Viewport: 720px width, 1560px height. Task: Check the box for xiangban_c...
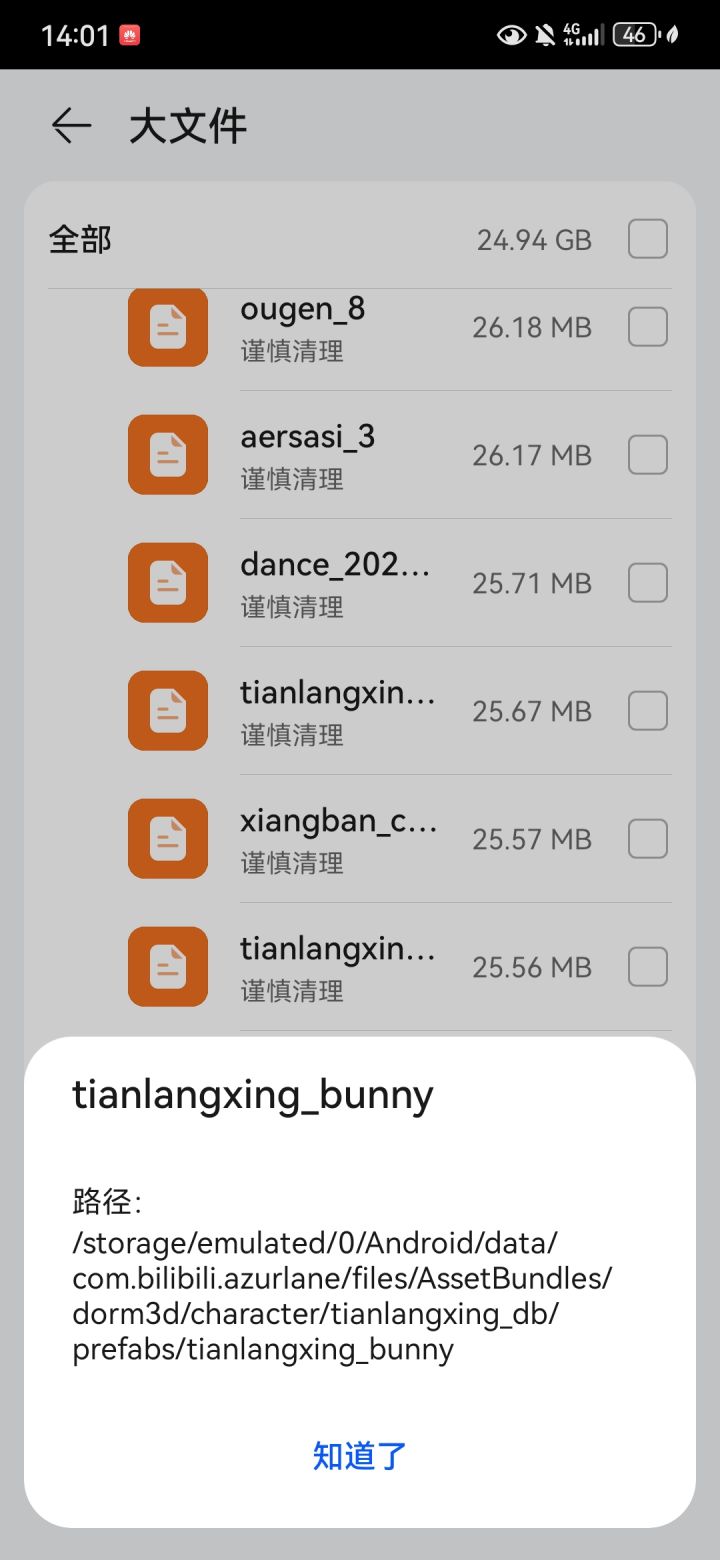coord(648,838)
